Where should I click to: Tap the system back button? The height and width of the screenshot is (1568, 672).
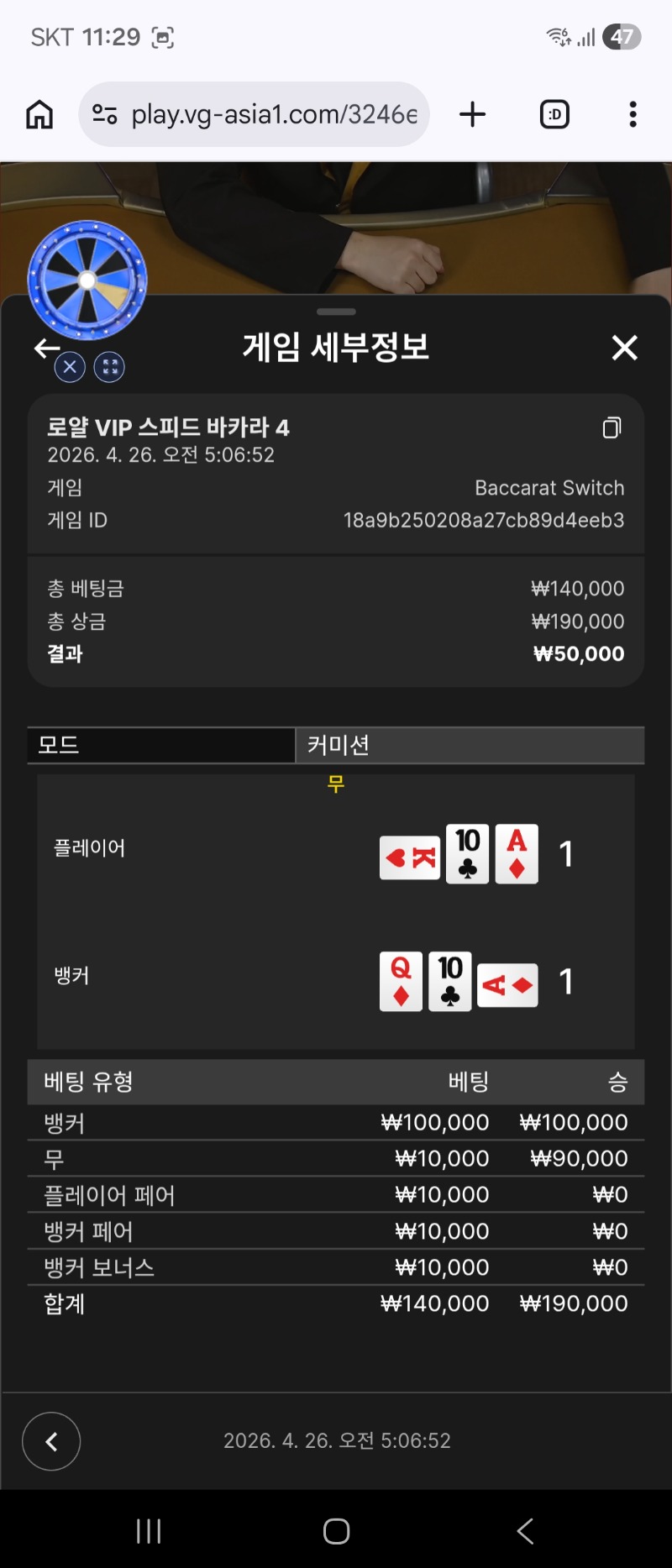click(525, 1531)
